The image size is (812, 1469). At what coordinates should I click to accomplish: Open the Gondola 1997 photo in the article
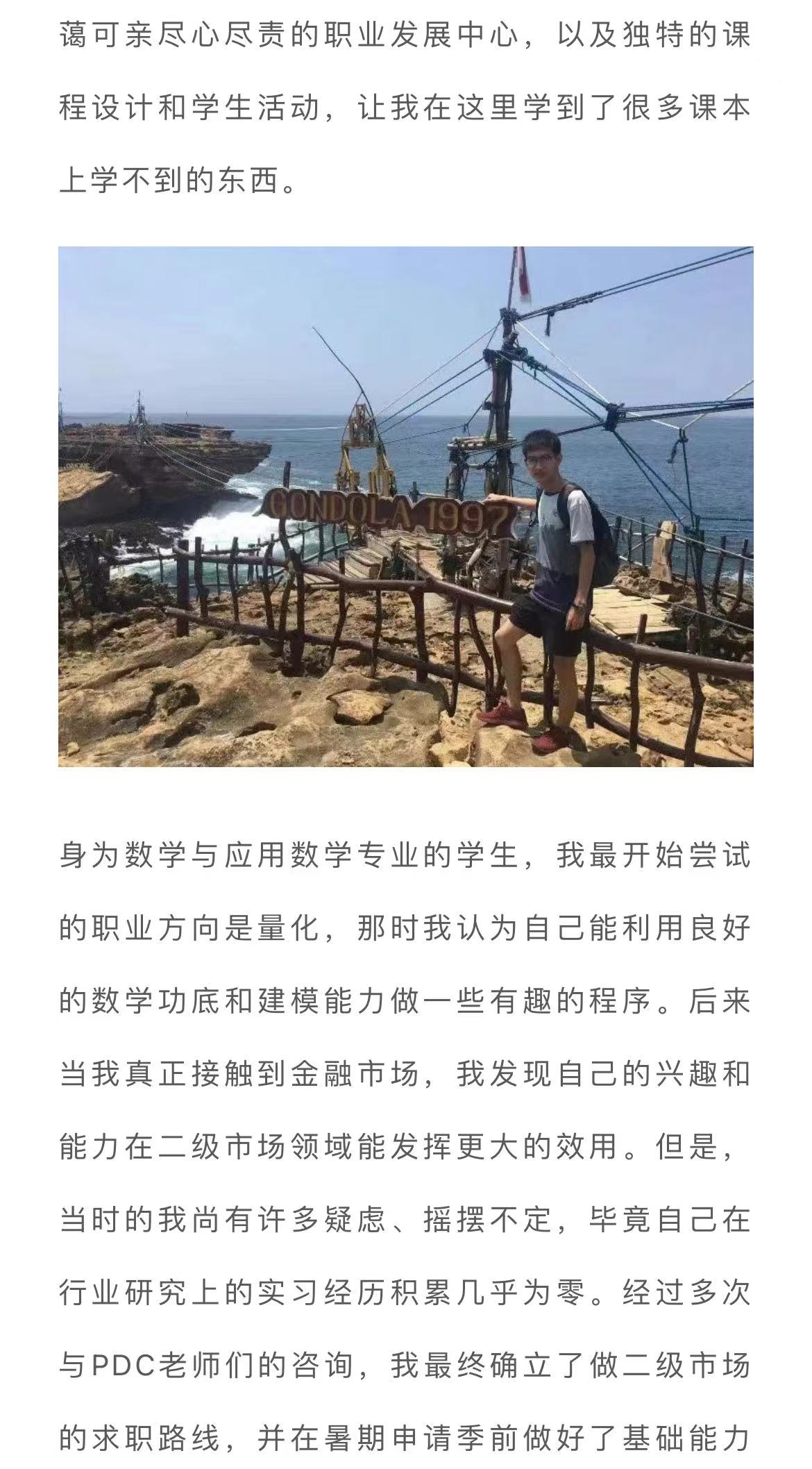tap(406, 506)
